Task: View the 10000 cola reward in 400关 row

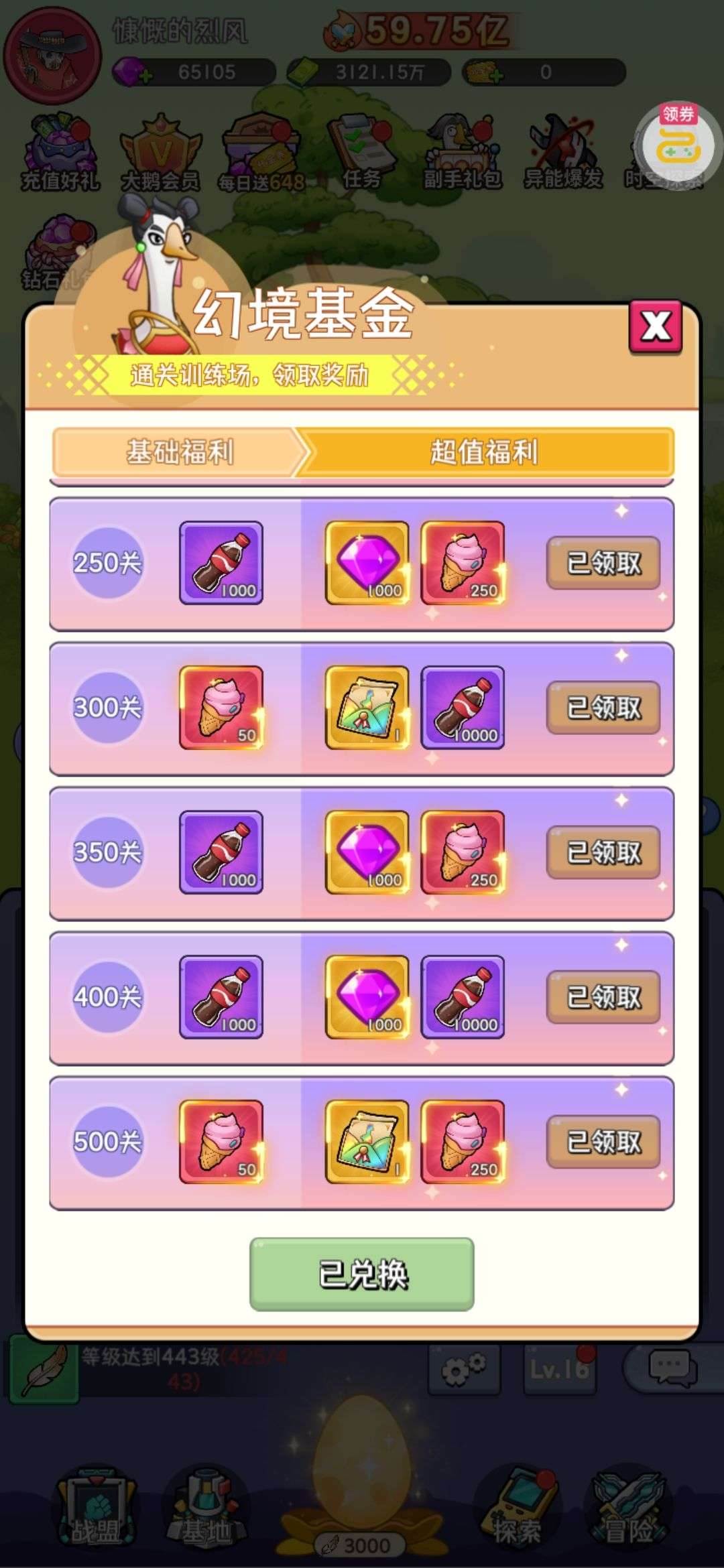Action: click(x=463, y=997)
